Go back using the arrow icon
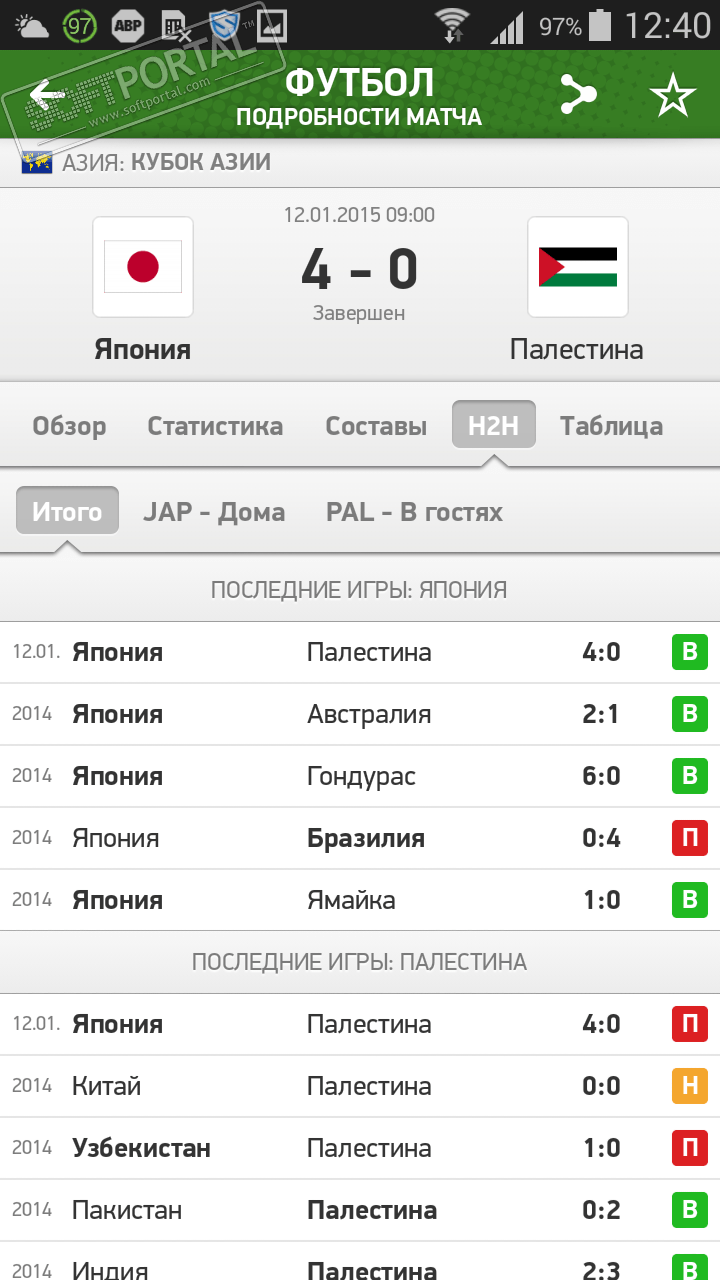 point(46,96)
